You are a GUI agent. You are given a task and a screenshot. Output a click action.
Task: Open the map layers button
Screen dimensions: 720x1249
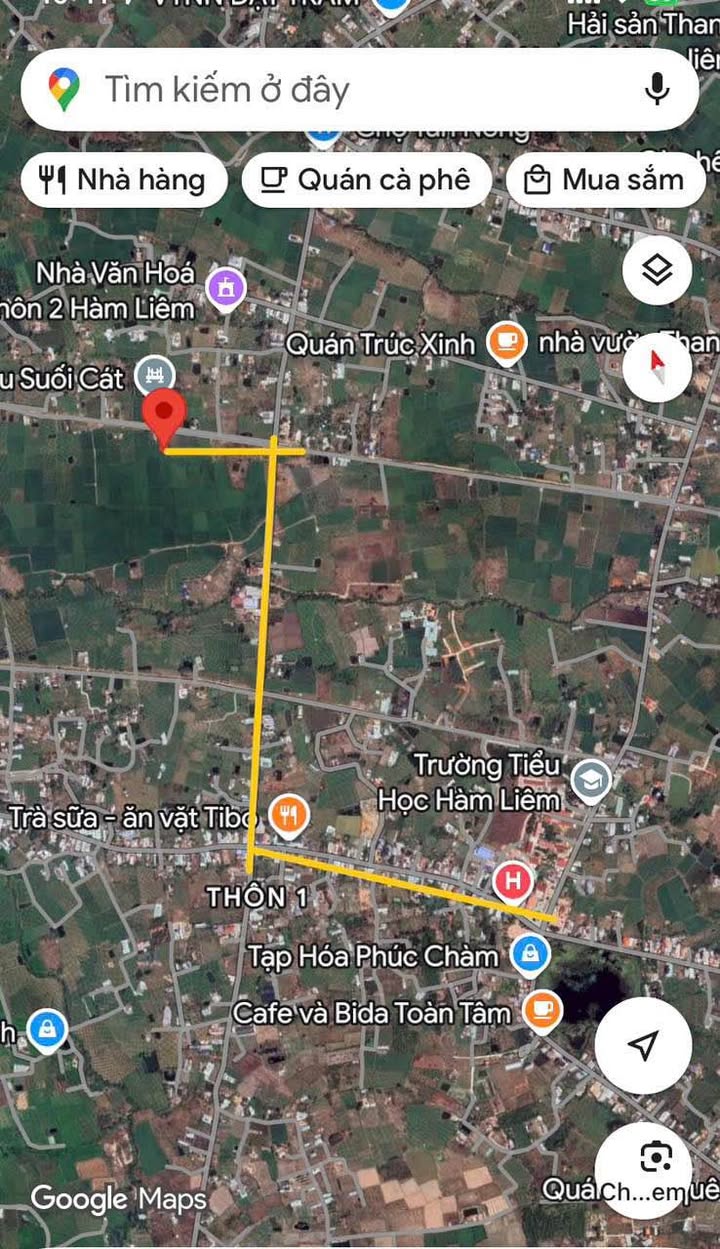656,270
